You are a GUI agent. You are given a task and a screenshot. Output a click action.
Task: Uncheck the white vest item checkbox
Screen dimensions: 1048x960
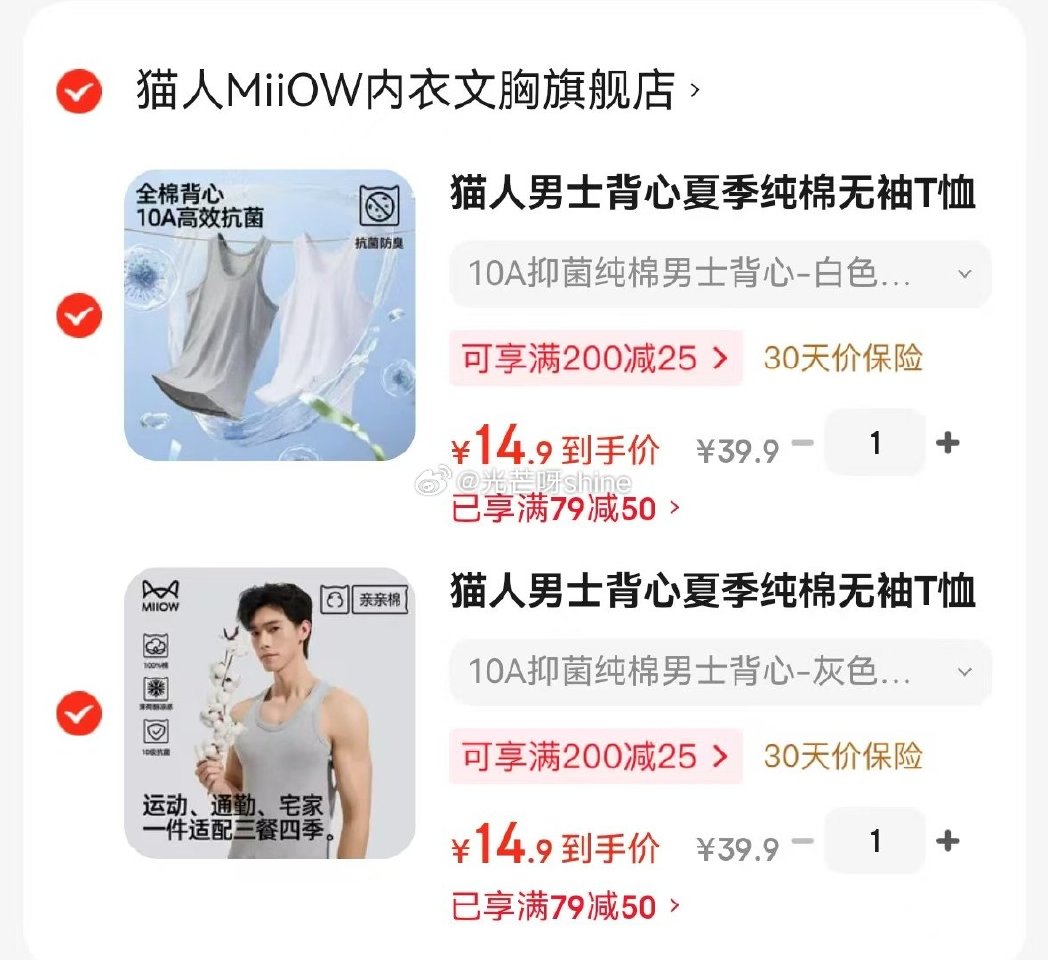coord(78,316)
